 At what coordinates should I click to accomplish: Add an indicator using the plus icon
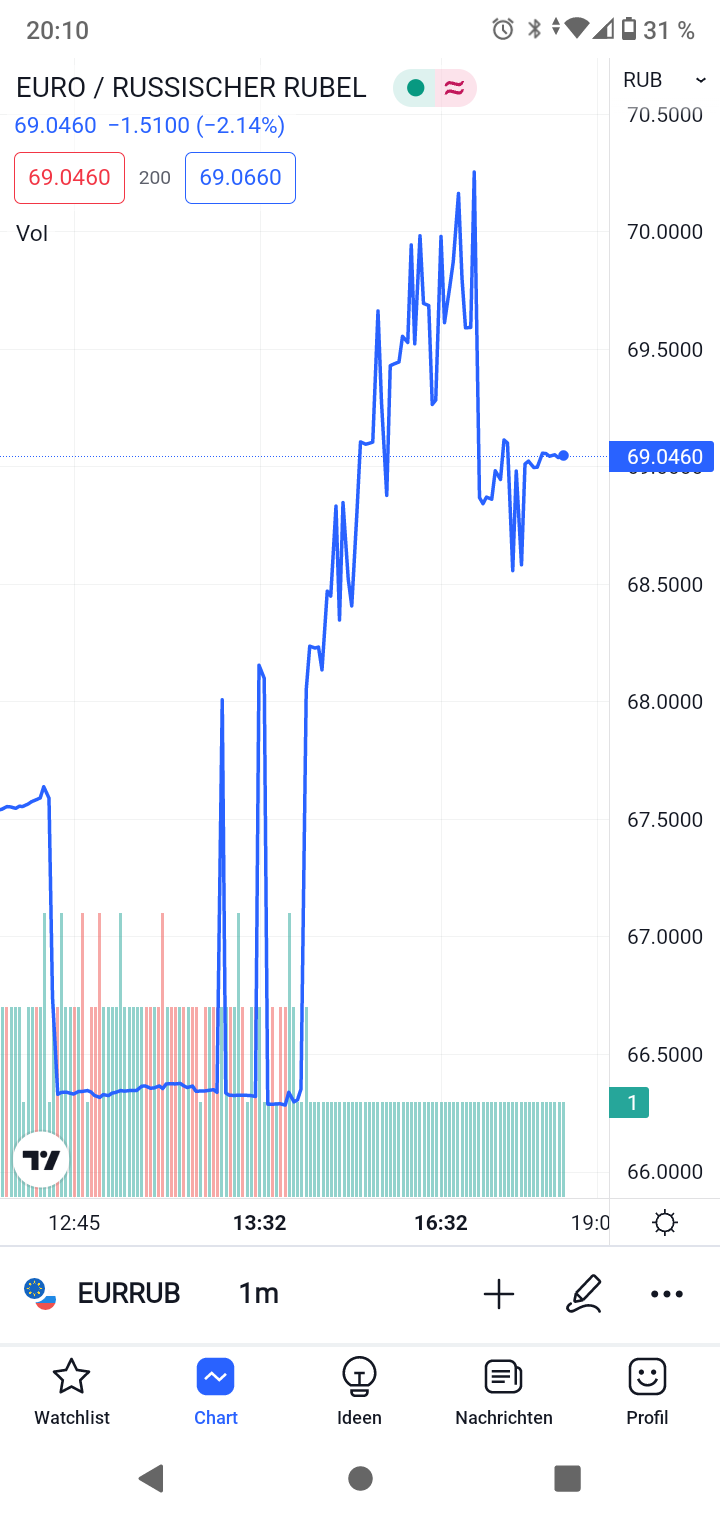point(498,1293)
